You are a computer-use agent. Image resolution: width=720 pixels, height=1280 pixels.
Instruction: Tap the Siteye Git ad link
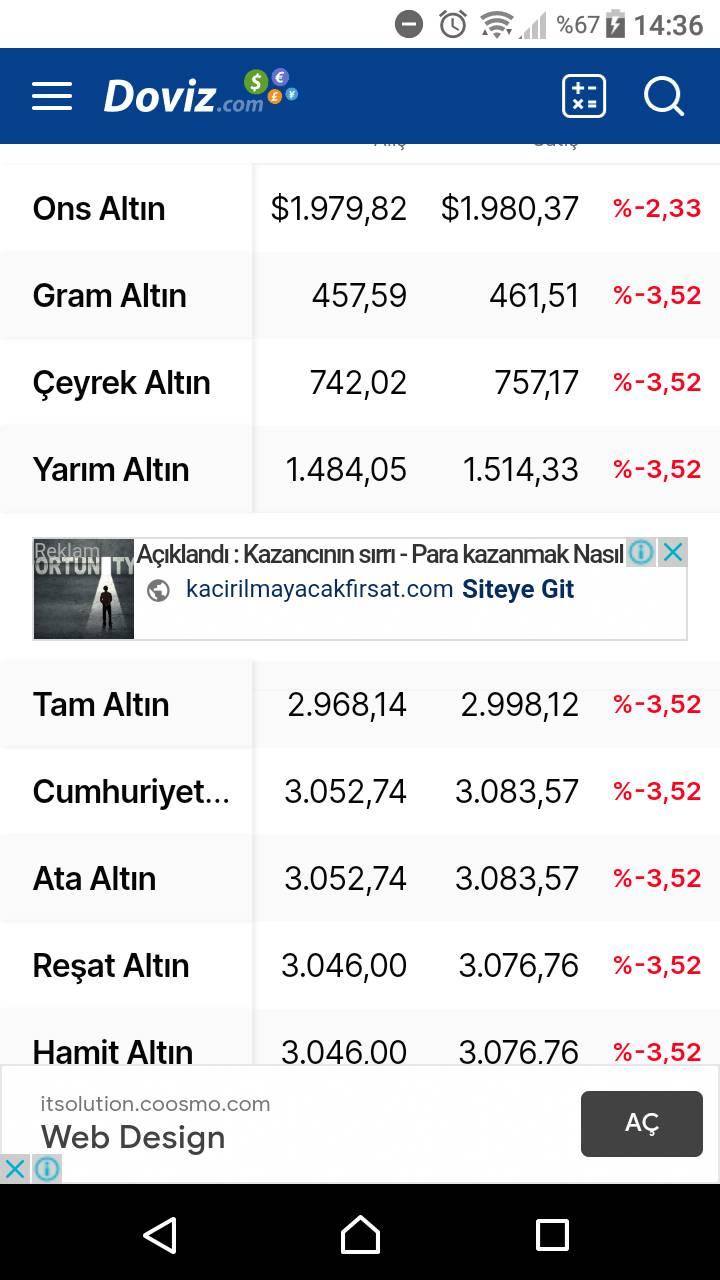click(518, 589)
